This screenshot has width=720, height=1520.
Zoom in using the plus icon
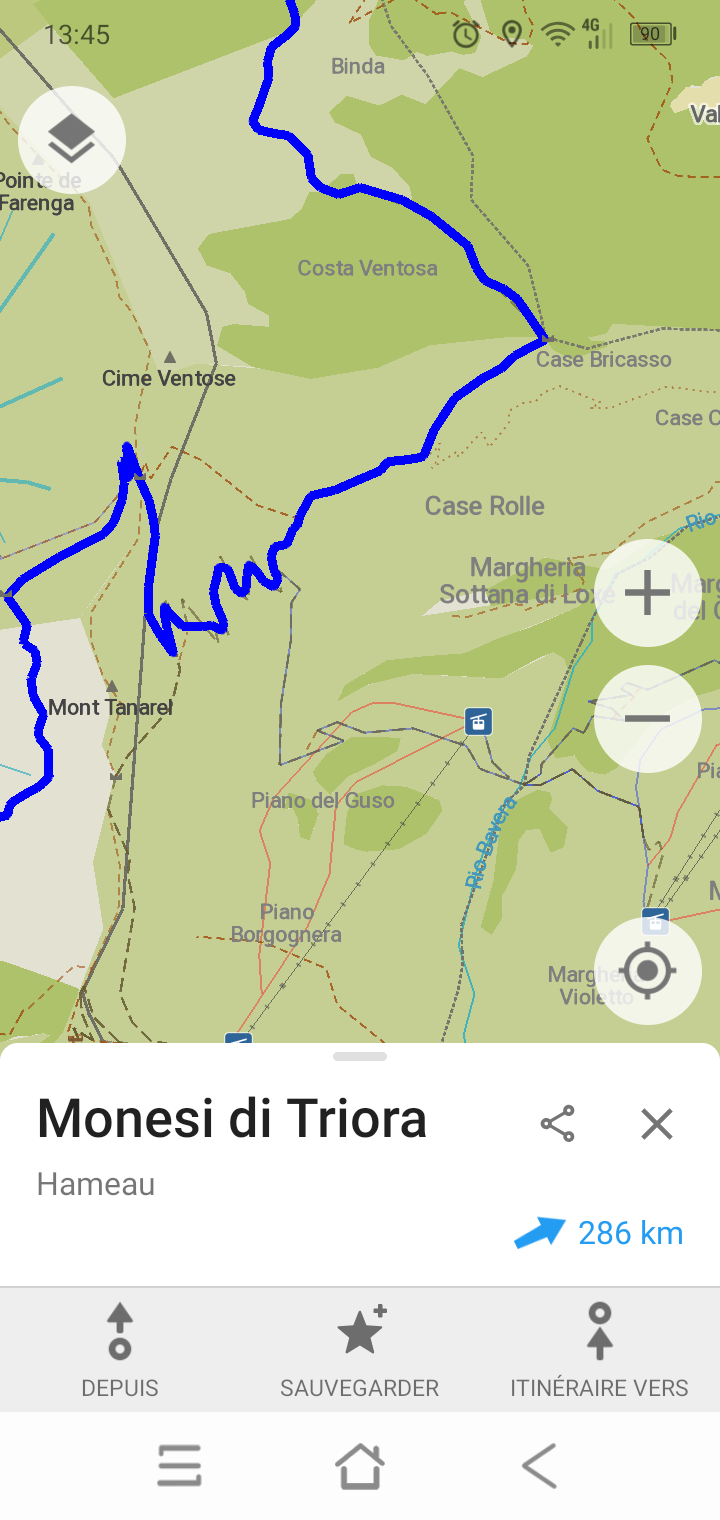point(648,592)
